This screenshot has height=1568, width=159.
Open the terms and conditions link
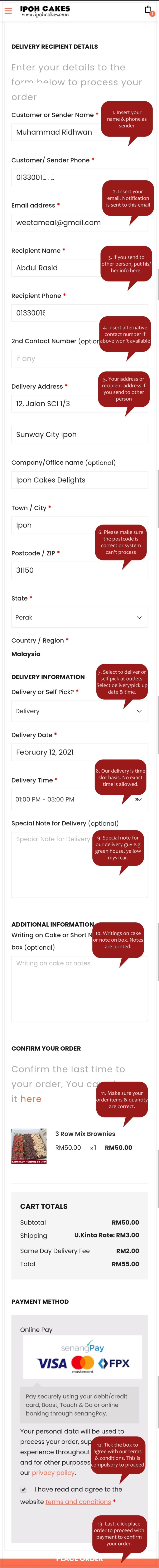pyautogui.click(x=78, y=1502)
